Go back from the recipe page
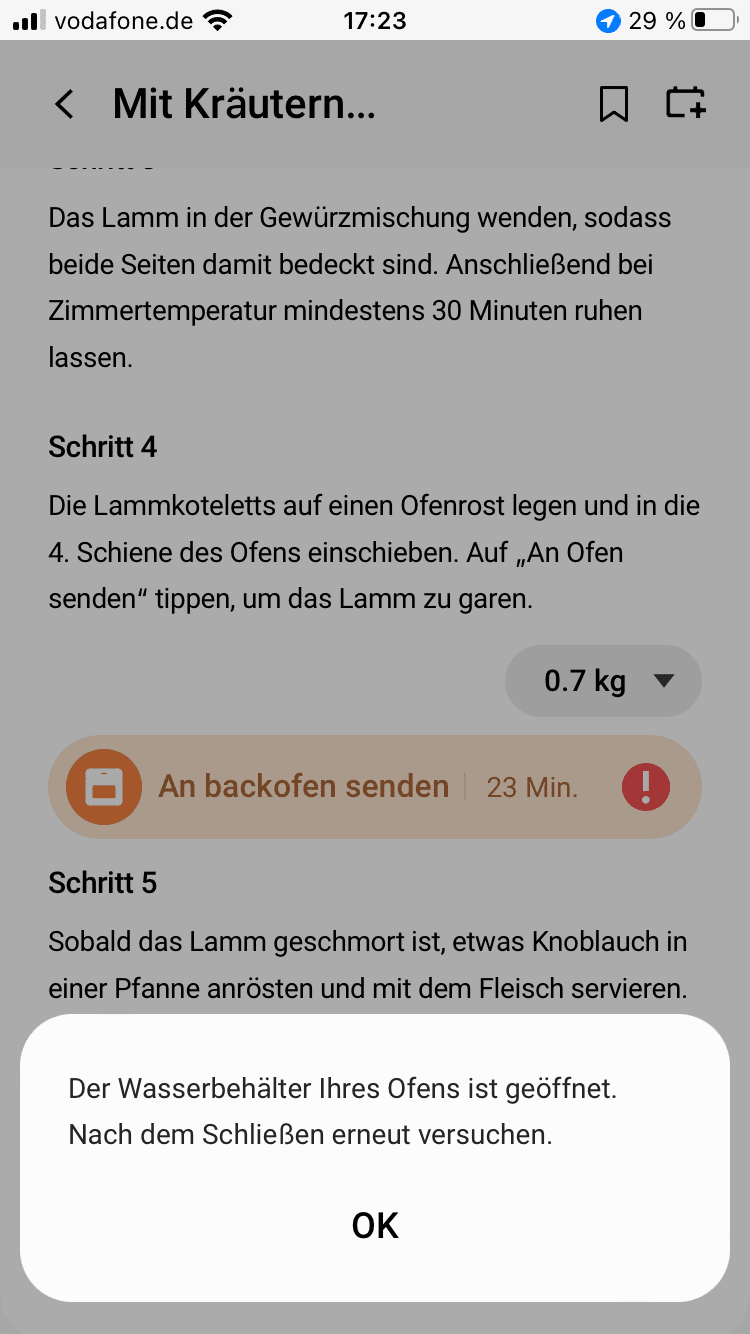Screen dimensions: 750x1334 tap(65, 104)
